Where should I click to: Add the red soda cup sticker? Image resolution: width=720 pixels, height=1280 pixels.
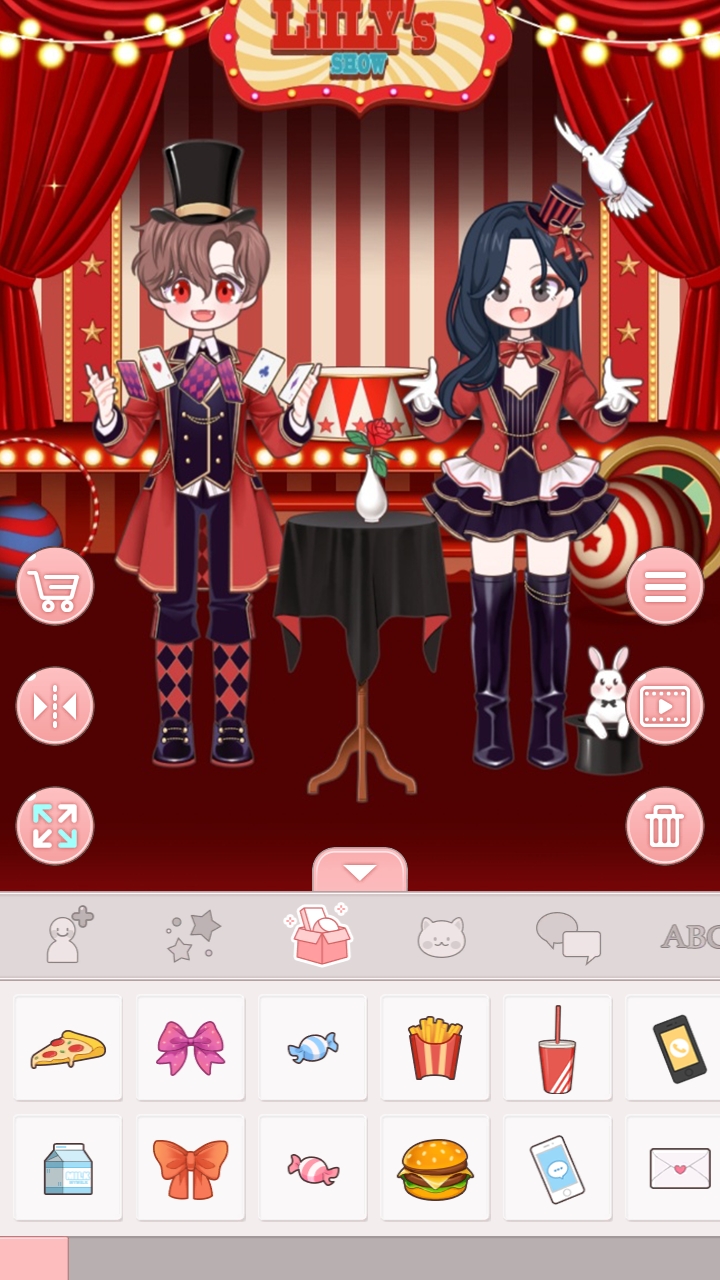557,1048
